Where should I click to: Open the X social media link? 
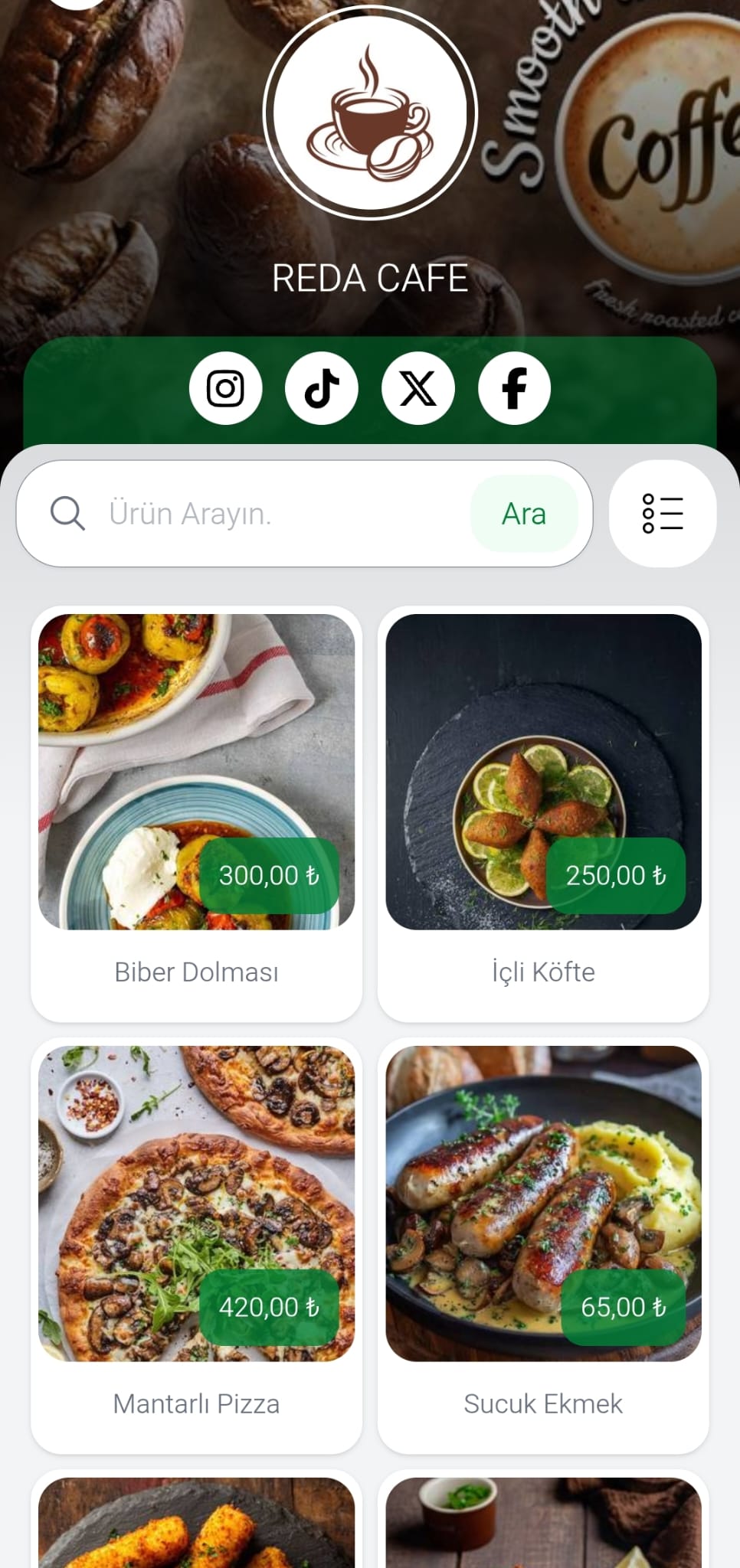coord(418,388)
